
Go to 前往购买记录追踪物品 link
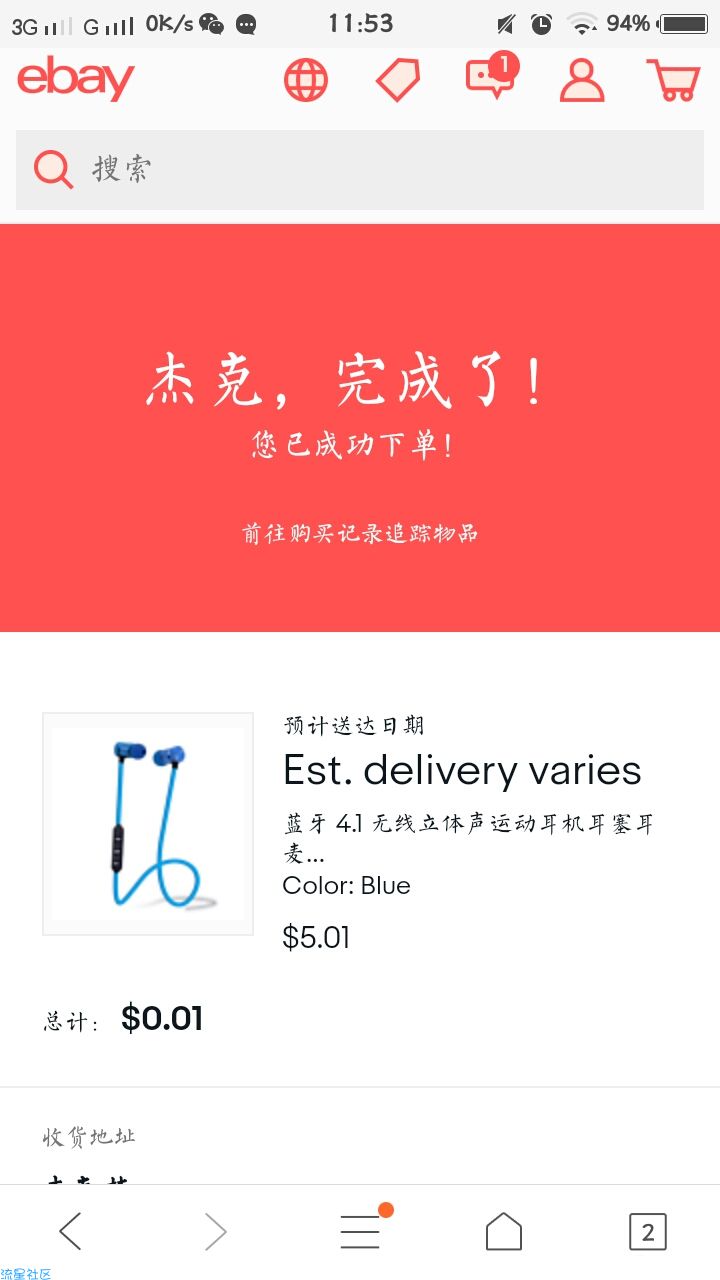point(360,533)
